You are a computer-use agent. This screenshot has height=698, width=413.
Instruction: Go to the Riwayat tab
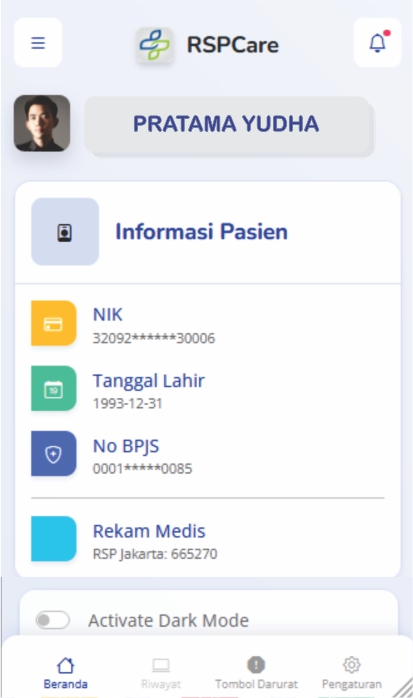pos(161,673)
